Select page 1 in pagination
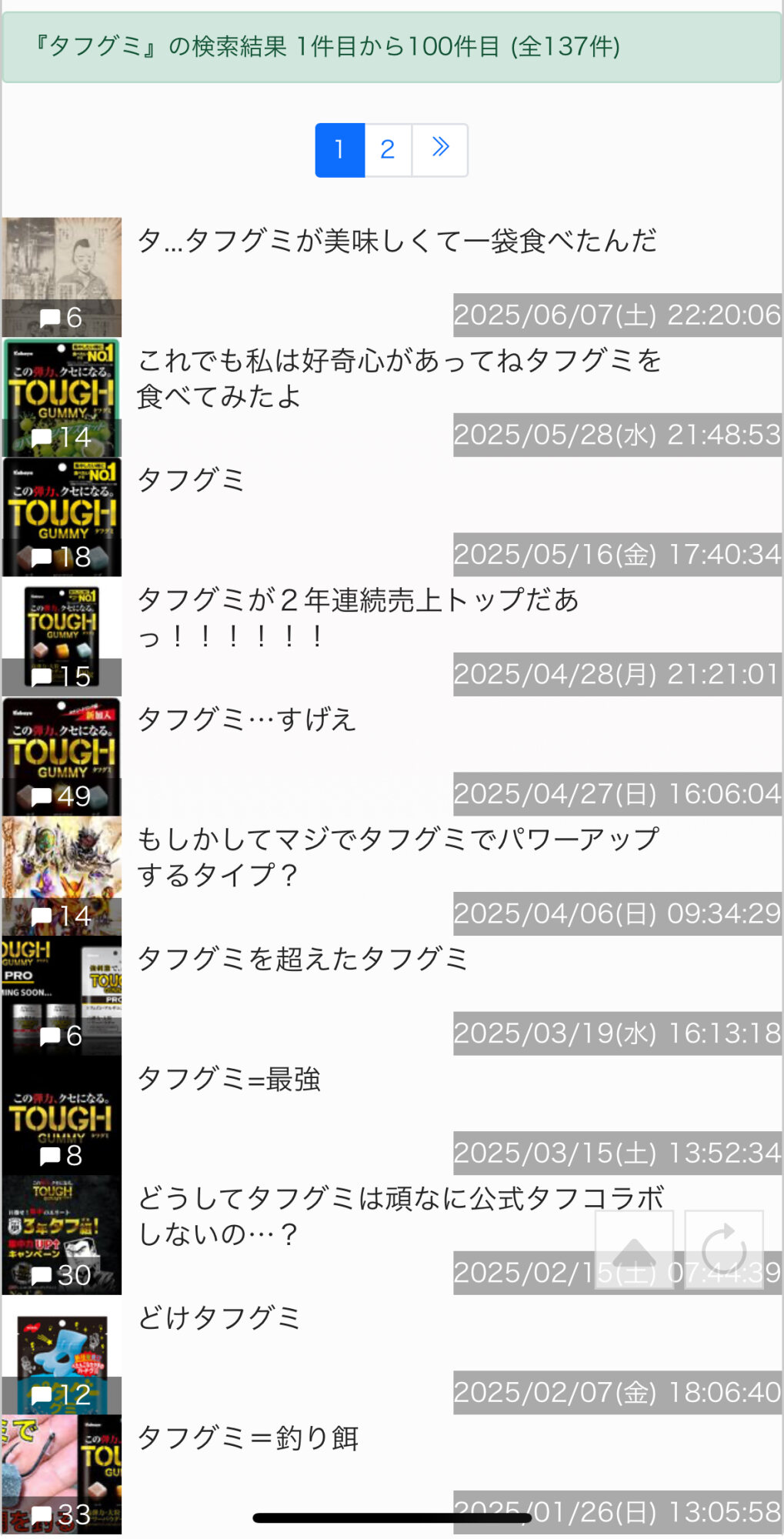Image resolution: width=784 pixels, height=1539 pixels. tap(339, 149)
